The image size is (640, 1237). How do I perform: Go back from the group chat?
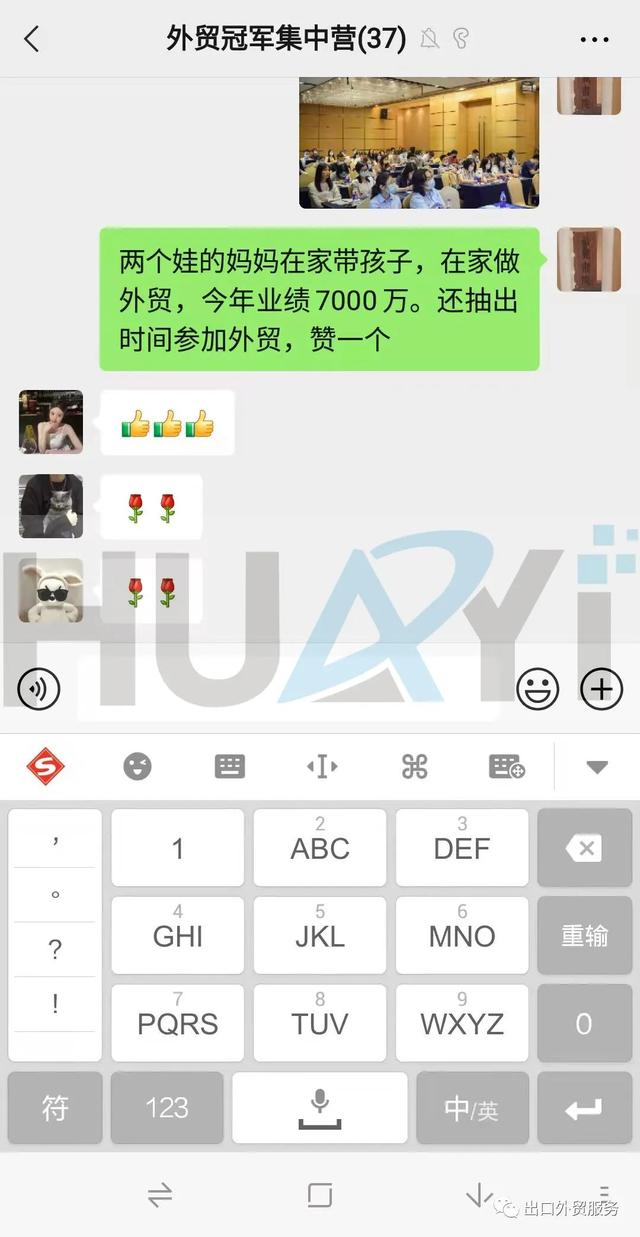pos(32,39)
